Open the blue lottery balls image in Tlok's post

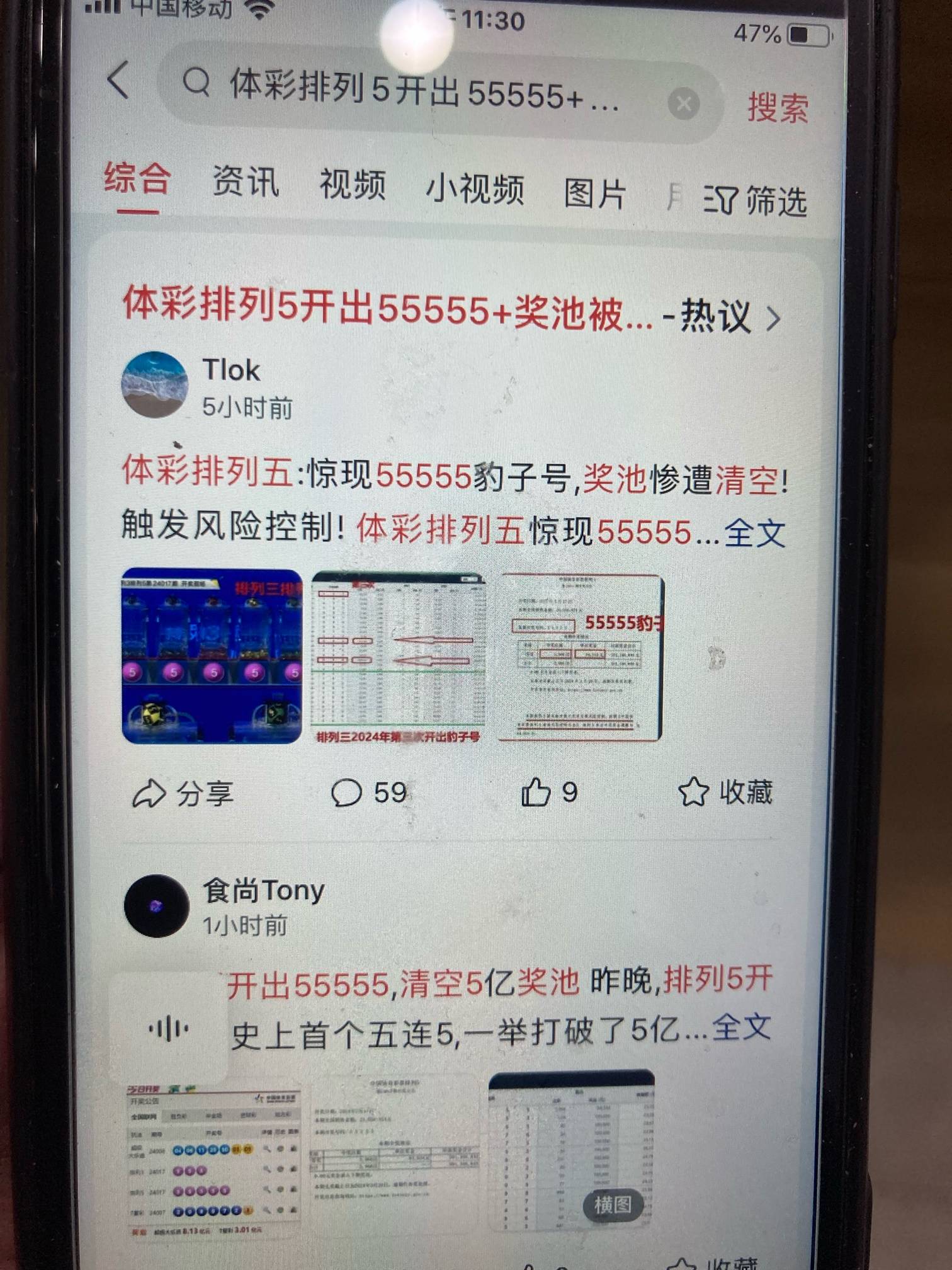[212, 656]
